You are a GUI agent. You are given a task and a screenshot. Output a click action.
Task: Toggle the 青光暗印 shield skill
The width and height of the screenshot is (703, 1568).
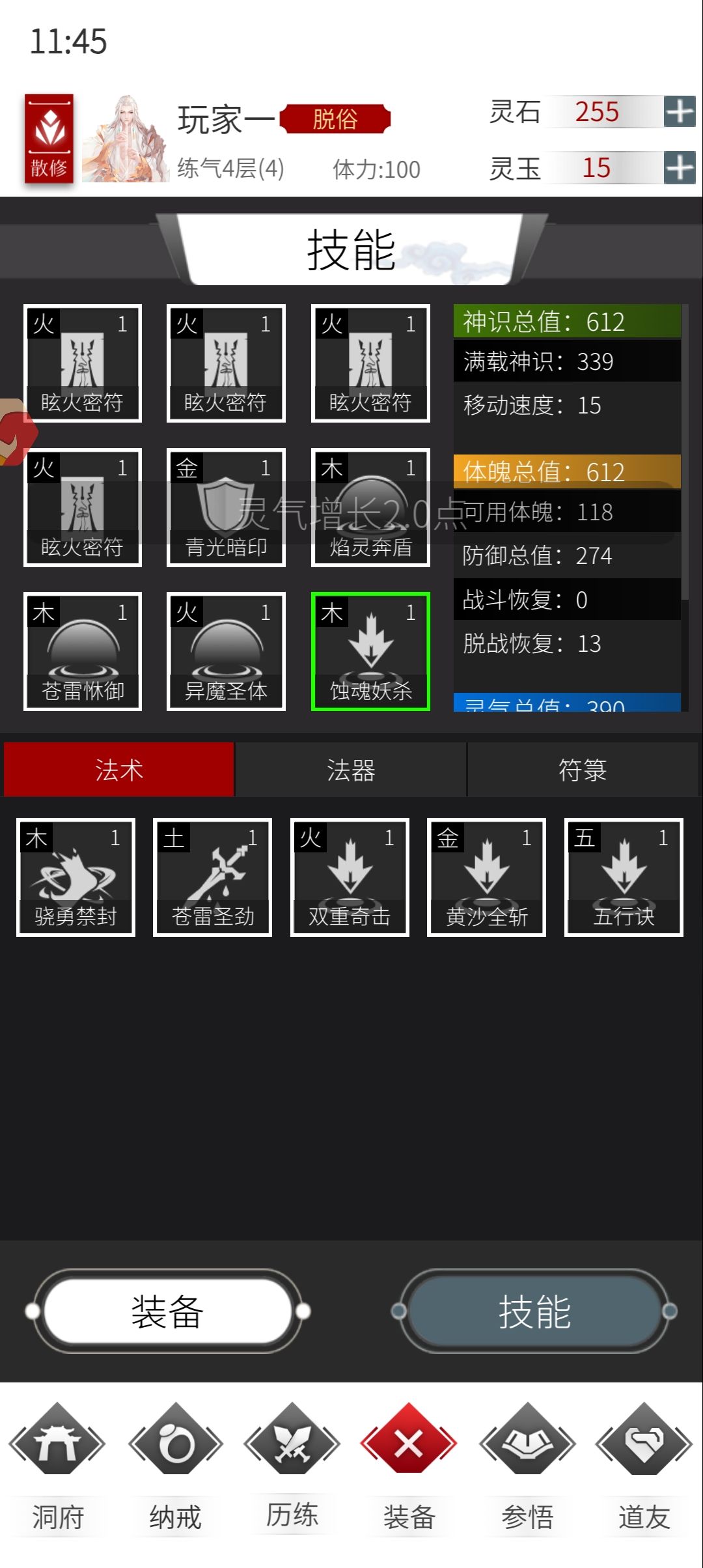pyautogui.click(x=226, y=508)
